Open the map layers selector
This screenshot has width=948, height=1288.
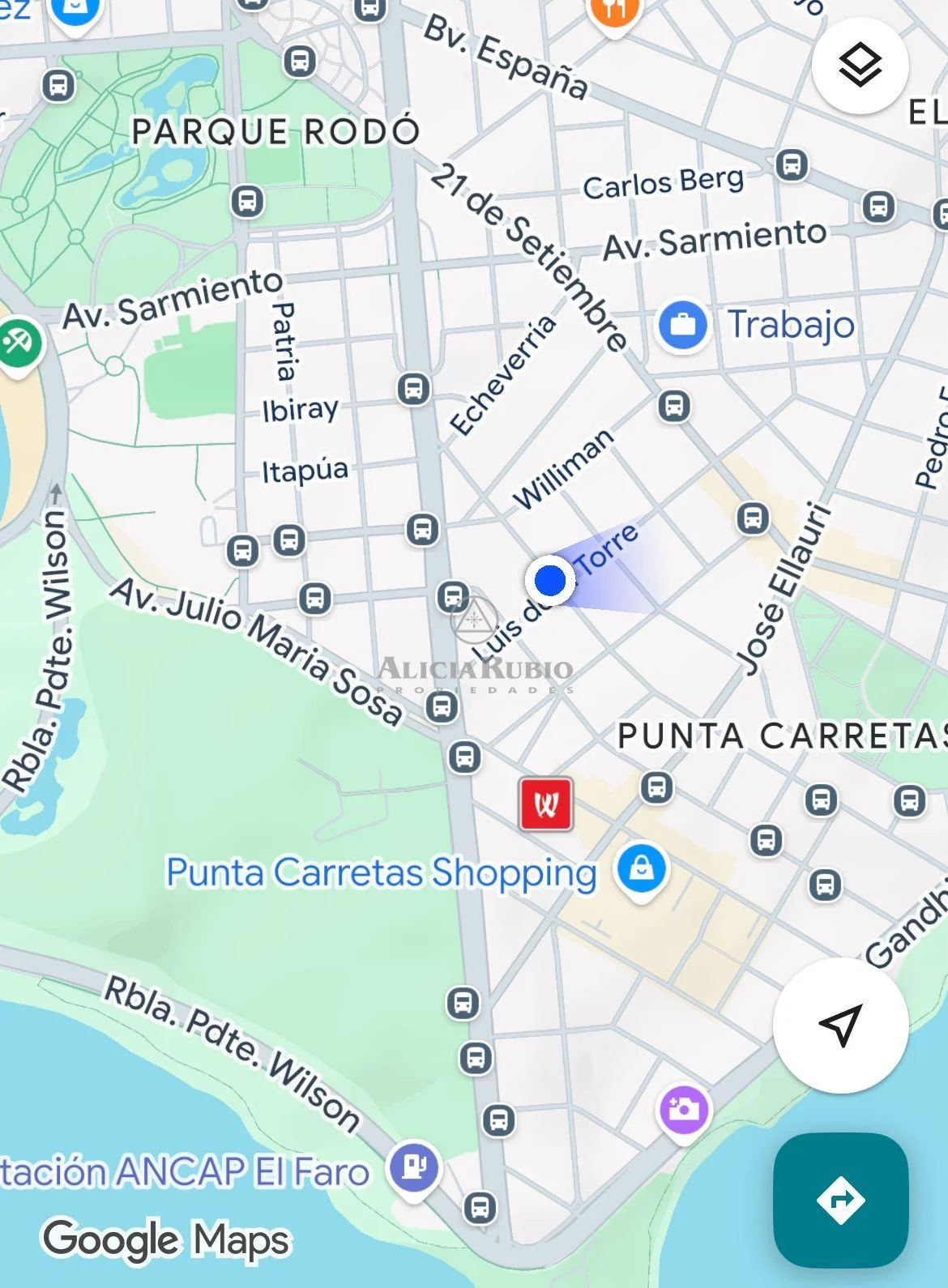[x=860, y=66]
